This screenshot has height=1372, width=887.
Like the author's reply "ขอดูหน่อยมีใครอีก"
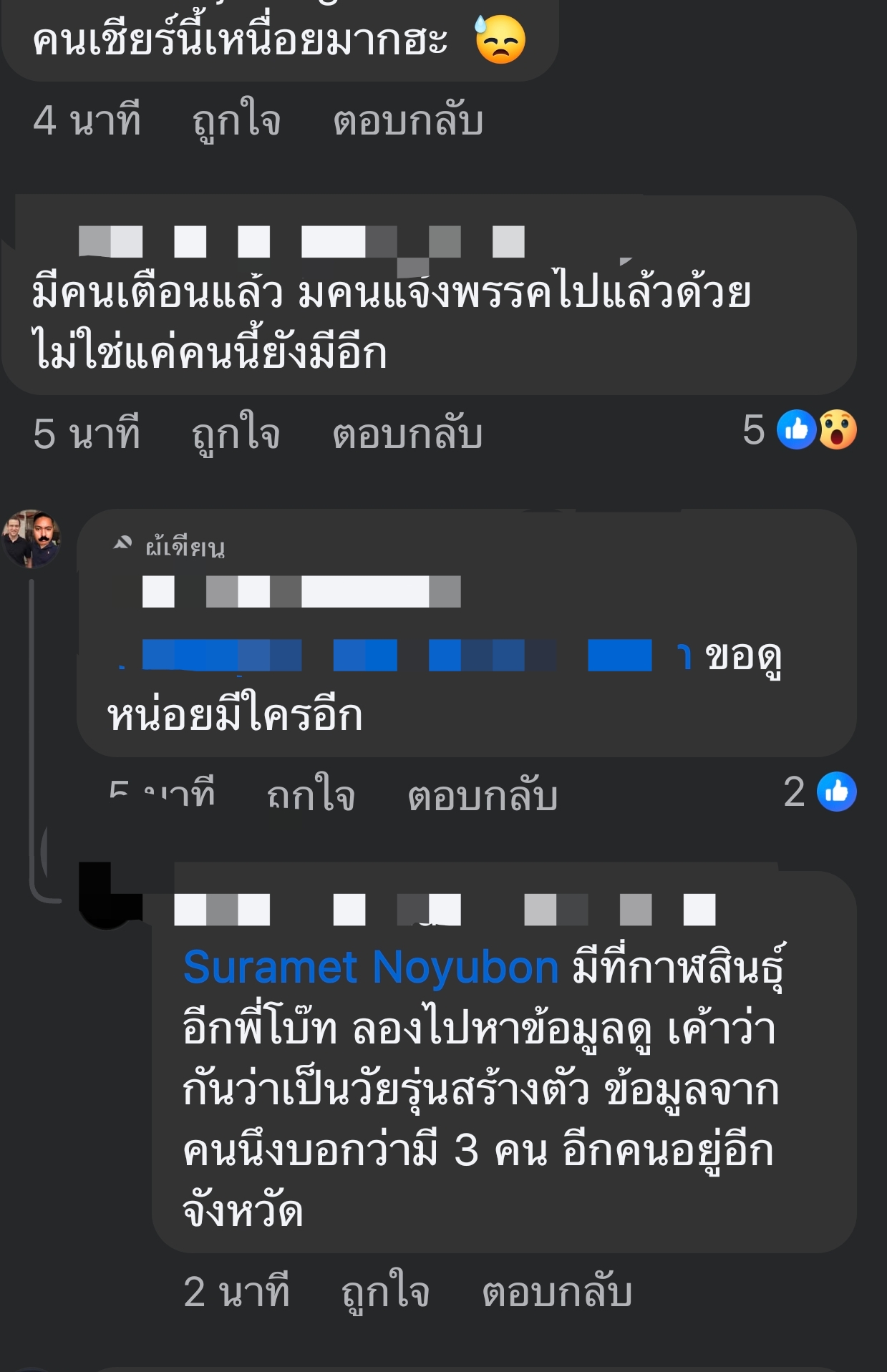coord(311,795)
